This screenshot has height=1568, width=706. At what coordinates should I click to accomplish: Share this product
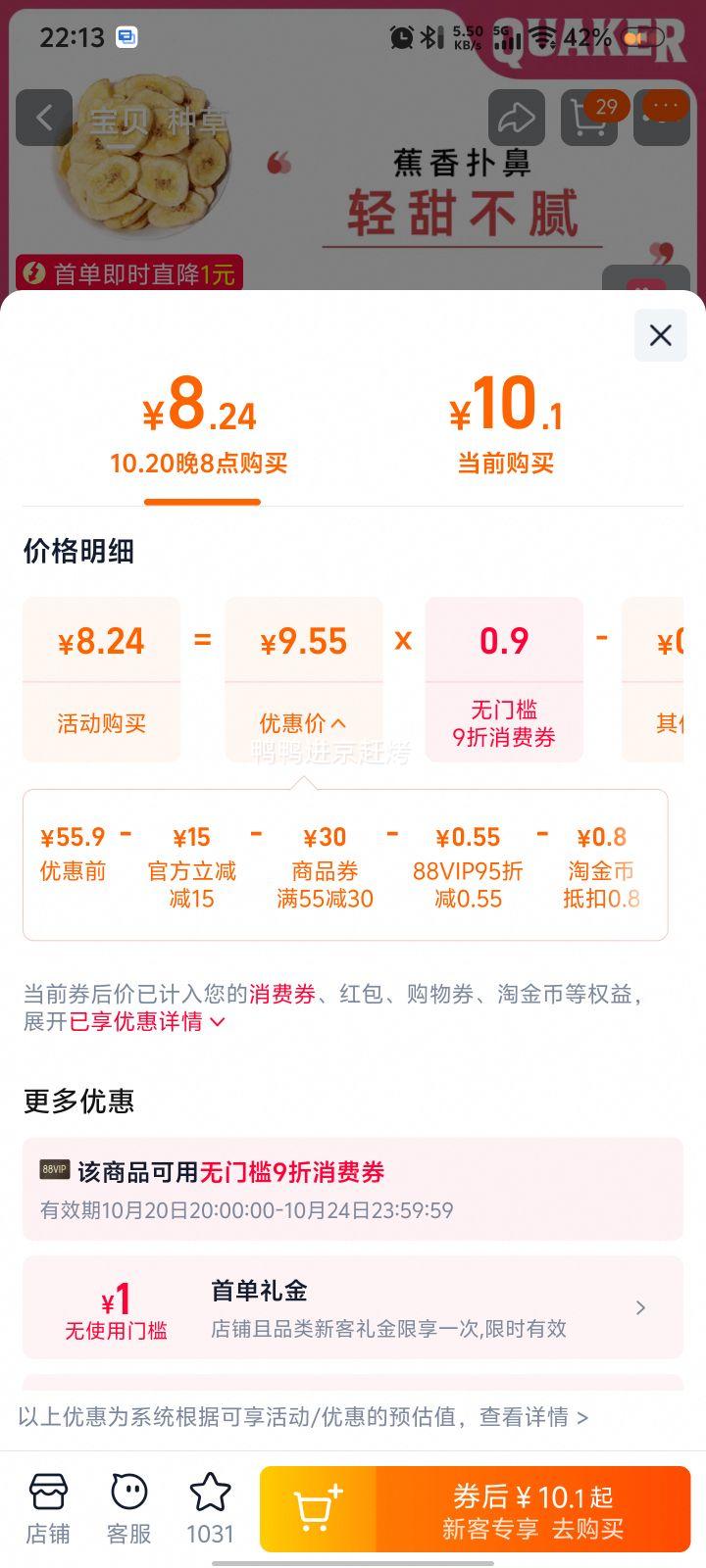(x=516, y=119)
